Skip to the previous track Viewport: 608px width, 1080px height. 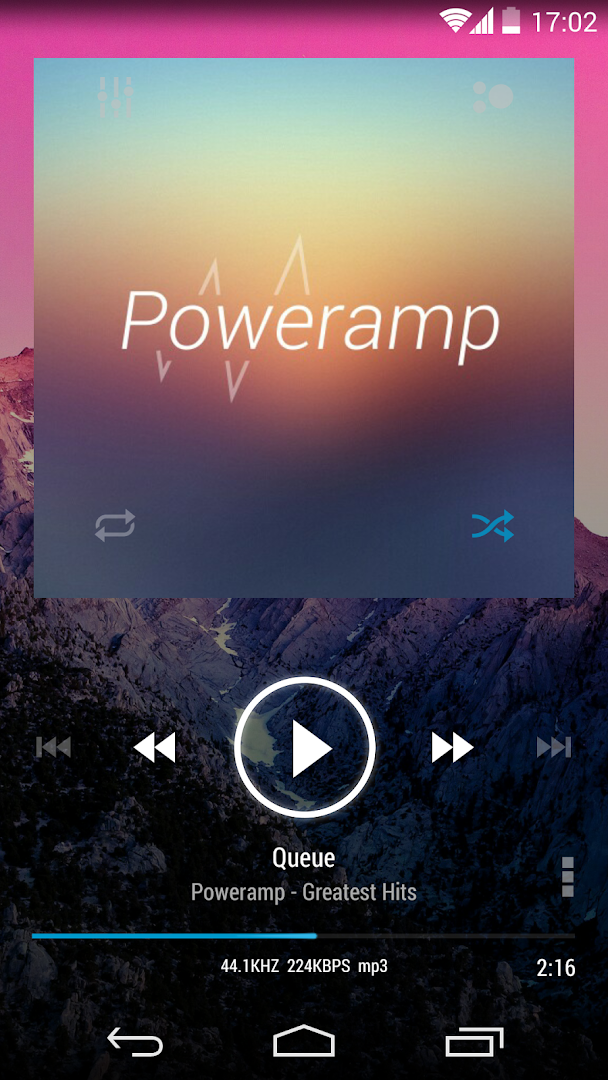155,747
